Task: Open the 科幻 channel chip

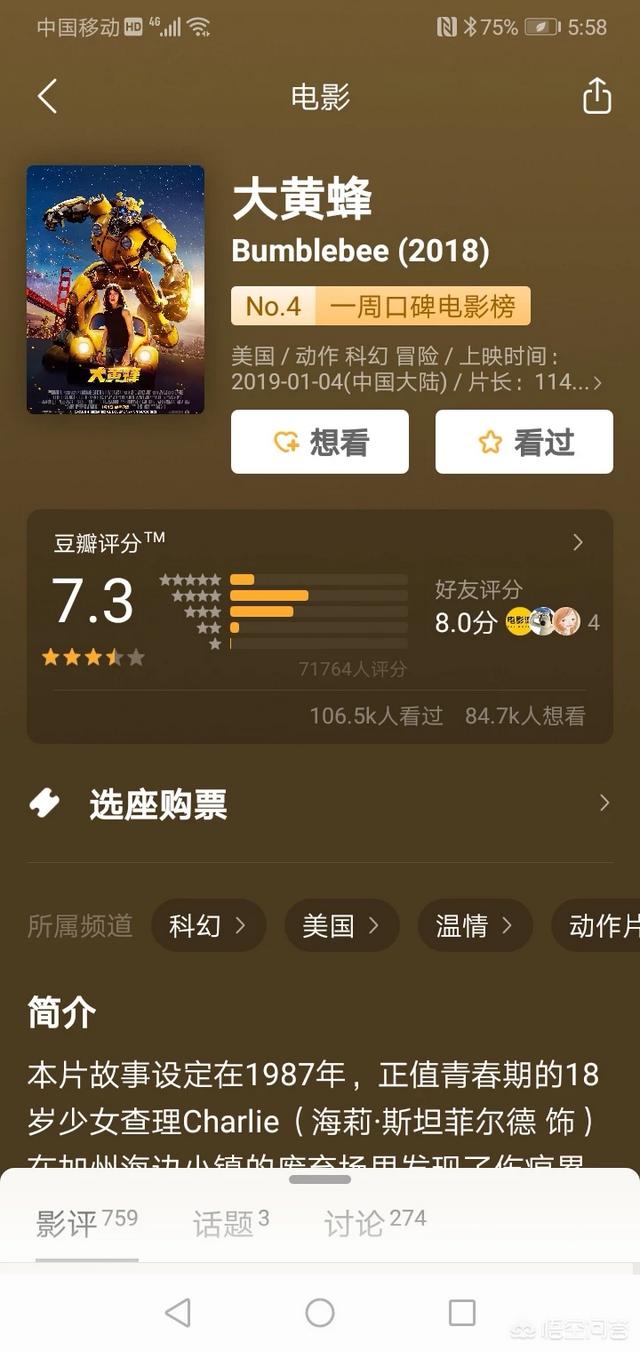Action: coord(208,926)
